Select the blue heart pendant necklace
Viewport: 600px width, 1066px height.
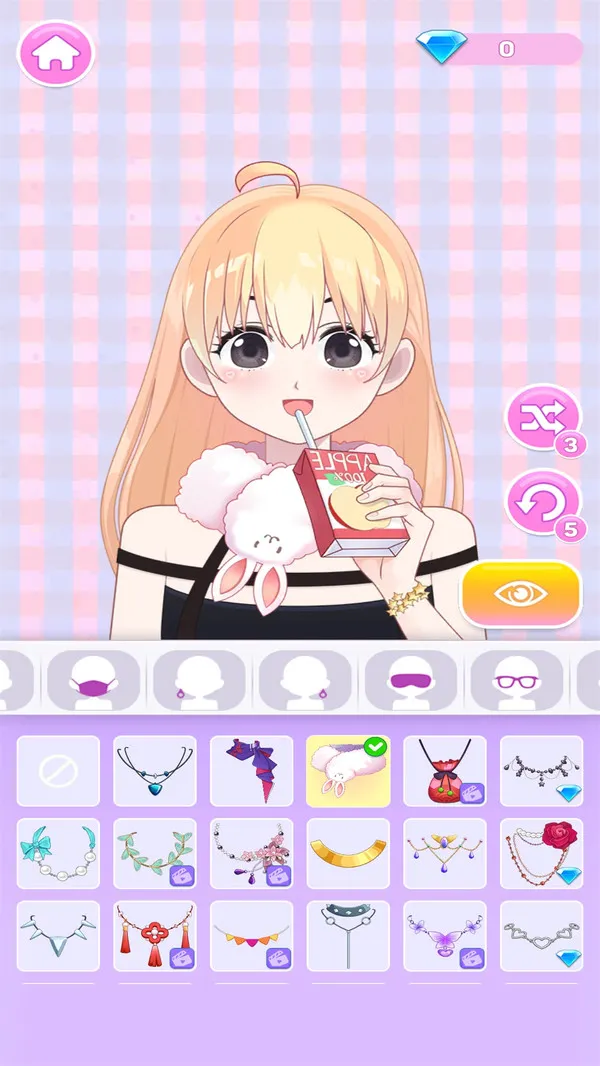(155, 771)
